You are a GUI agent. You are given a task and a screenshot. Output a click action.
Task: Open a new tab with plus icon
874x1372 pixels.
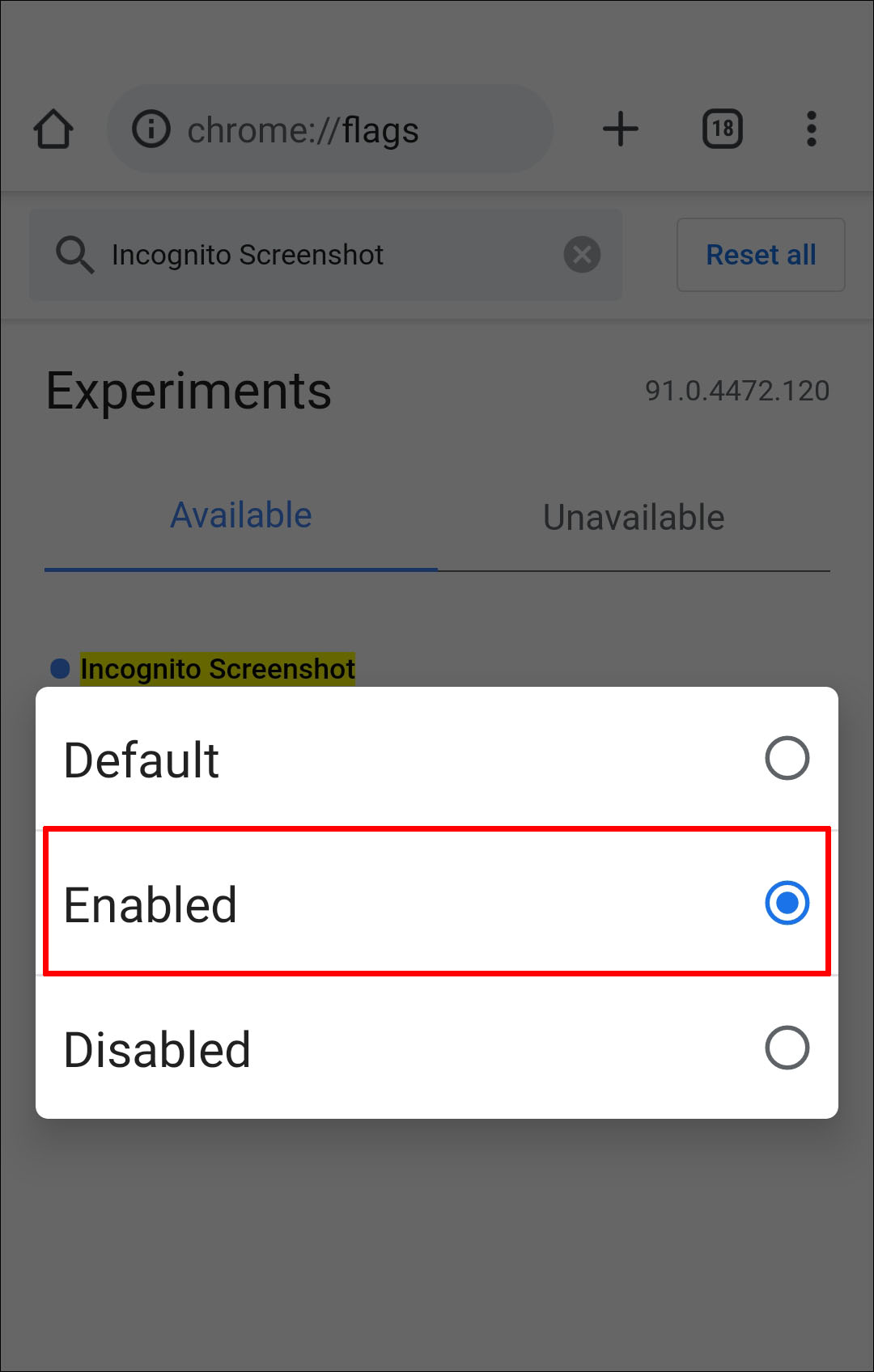[621, 129]
